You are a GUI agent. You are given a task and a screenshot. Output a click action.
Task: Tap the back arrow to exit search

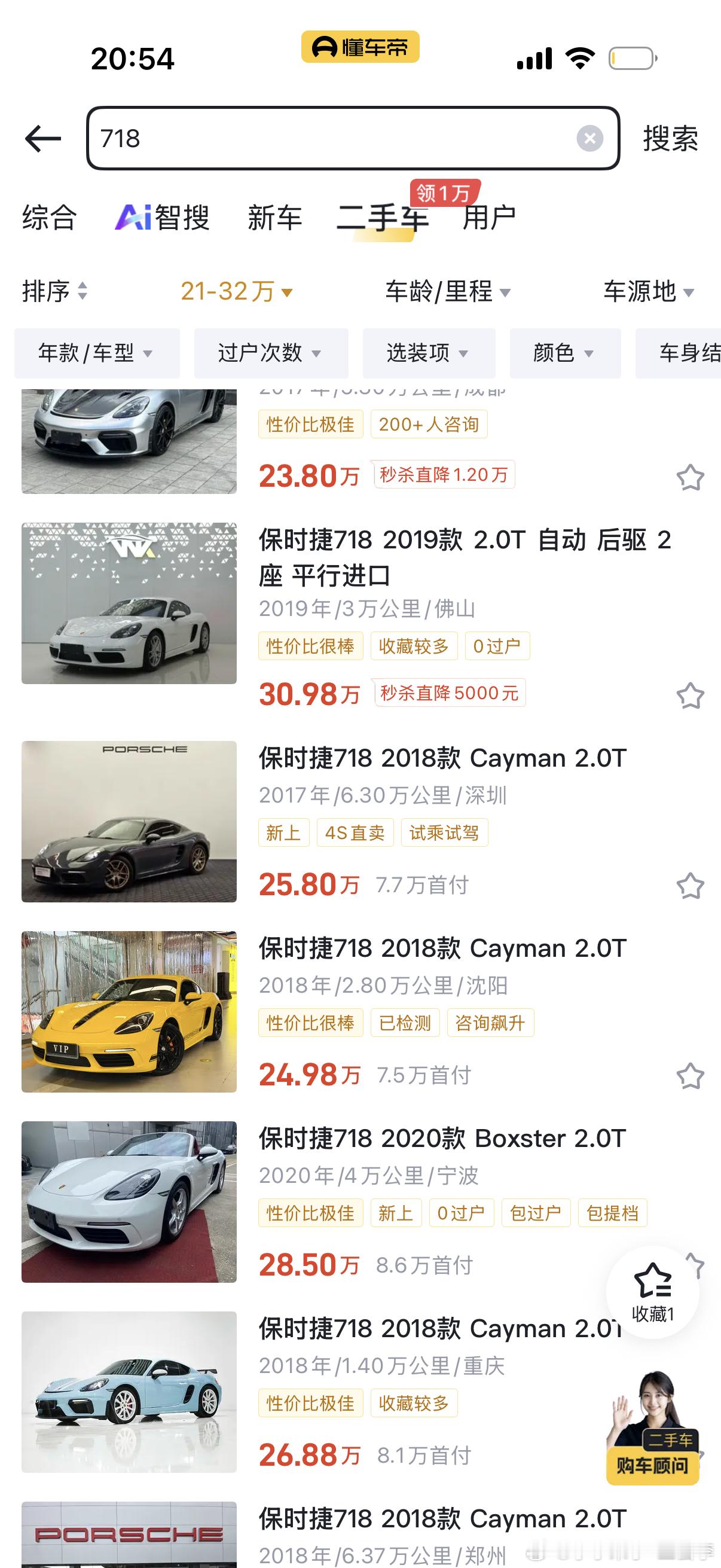tap(41, 139)
